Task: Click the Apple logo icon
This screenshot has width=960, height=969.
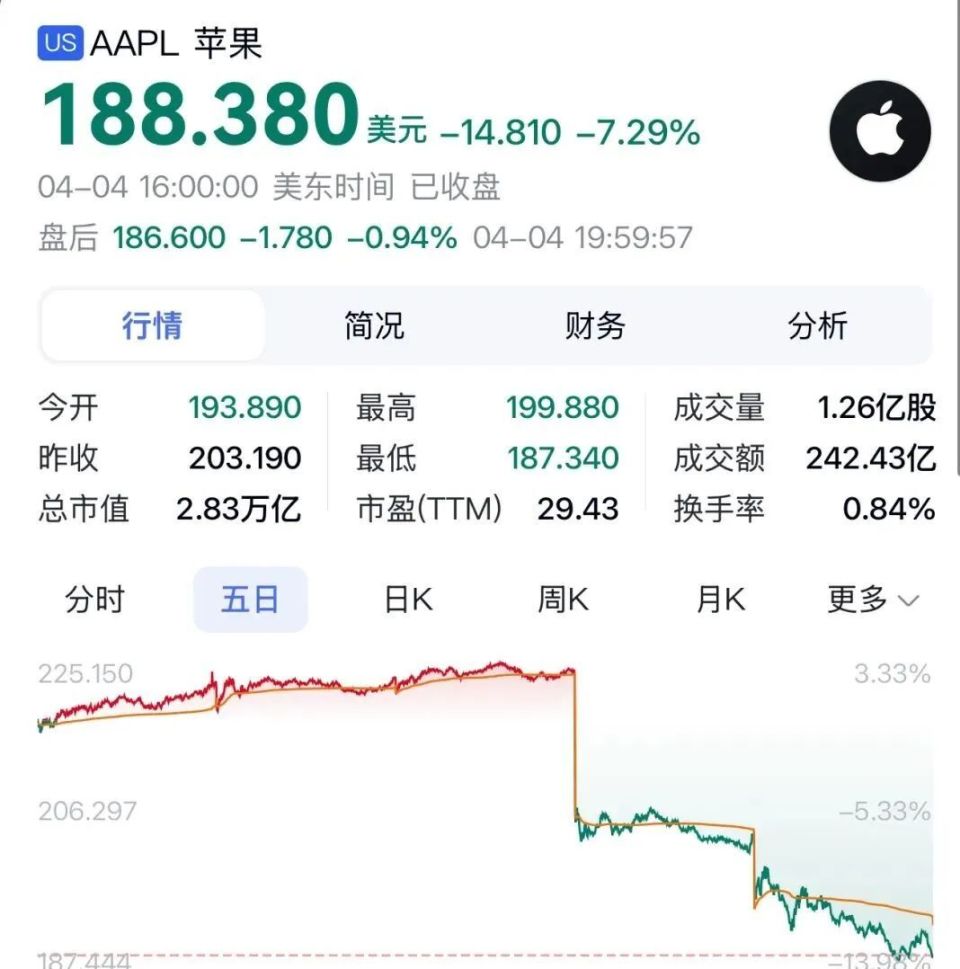Action: pyautogui.click(x=879, y=125)
